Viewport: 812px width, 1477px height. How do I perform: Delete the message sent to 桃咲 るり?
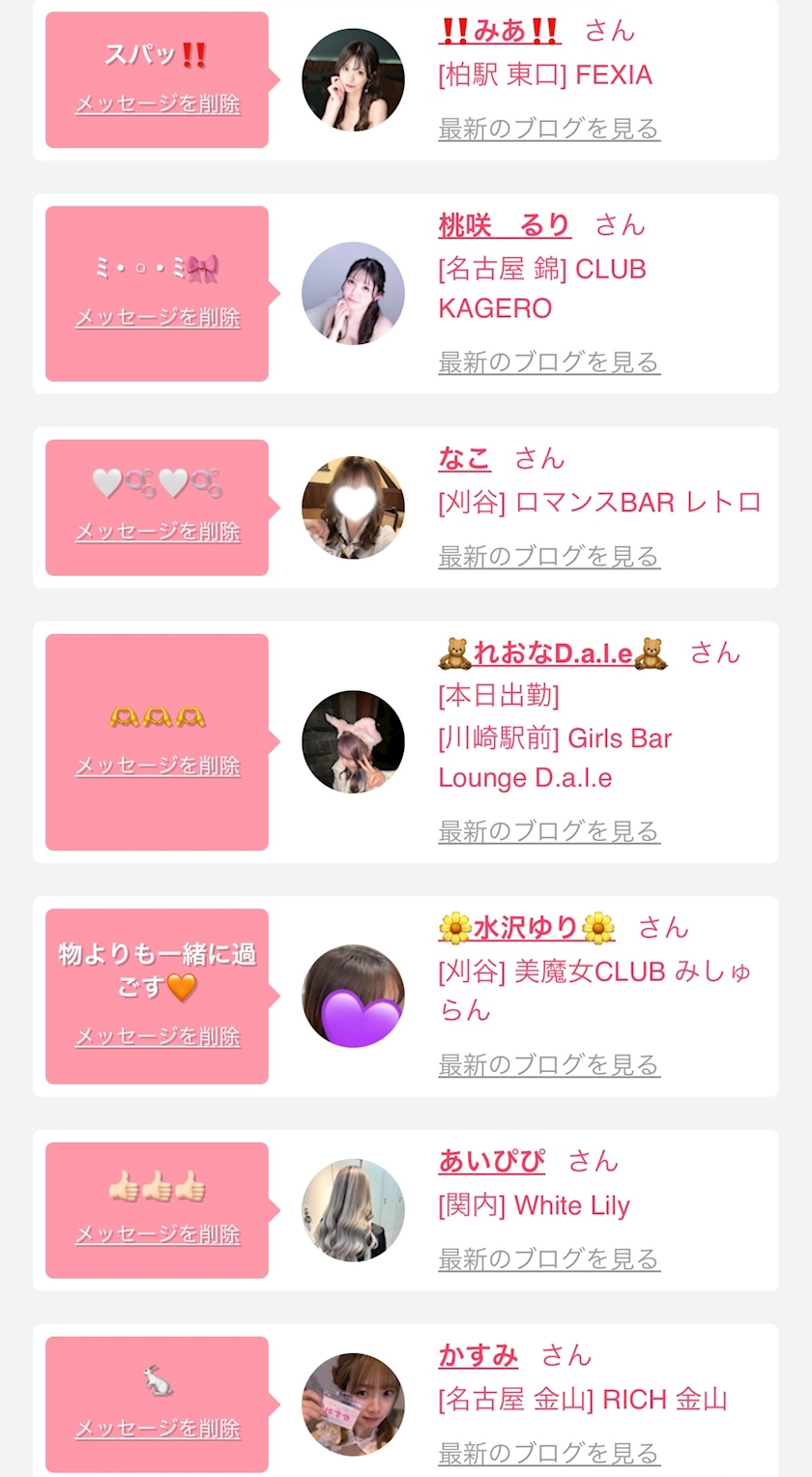(158, 317)
